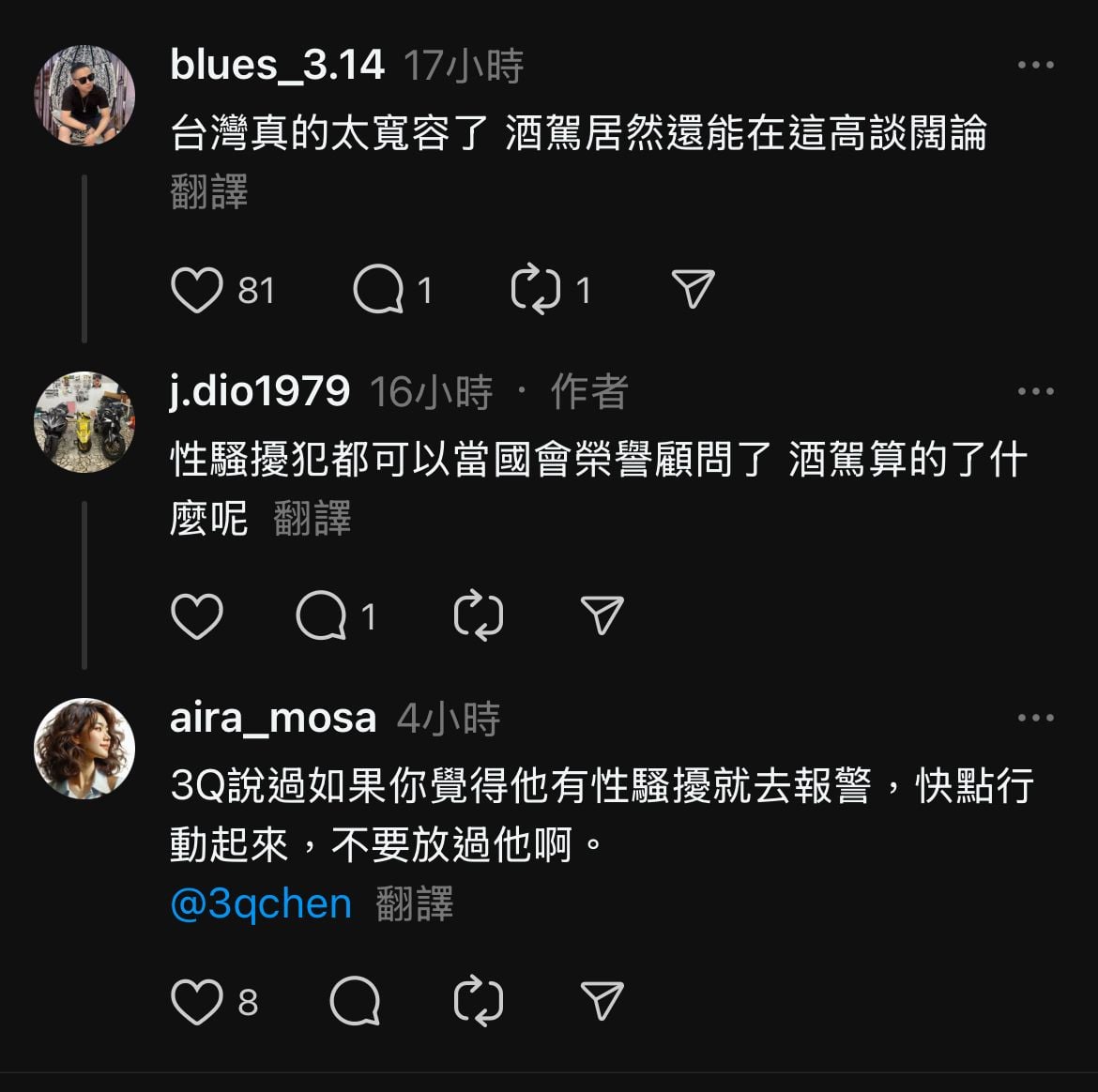
Task: Repost j.dio1979's reply
Action: [x=479, y=616]
